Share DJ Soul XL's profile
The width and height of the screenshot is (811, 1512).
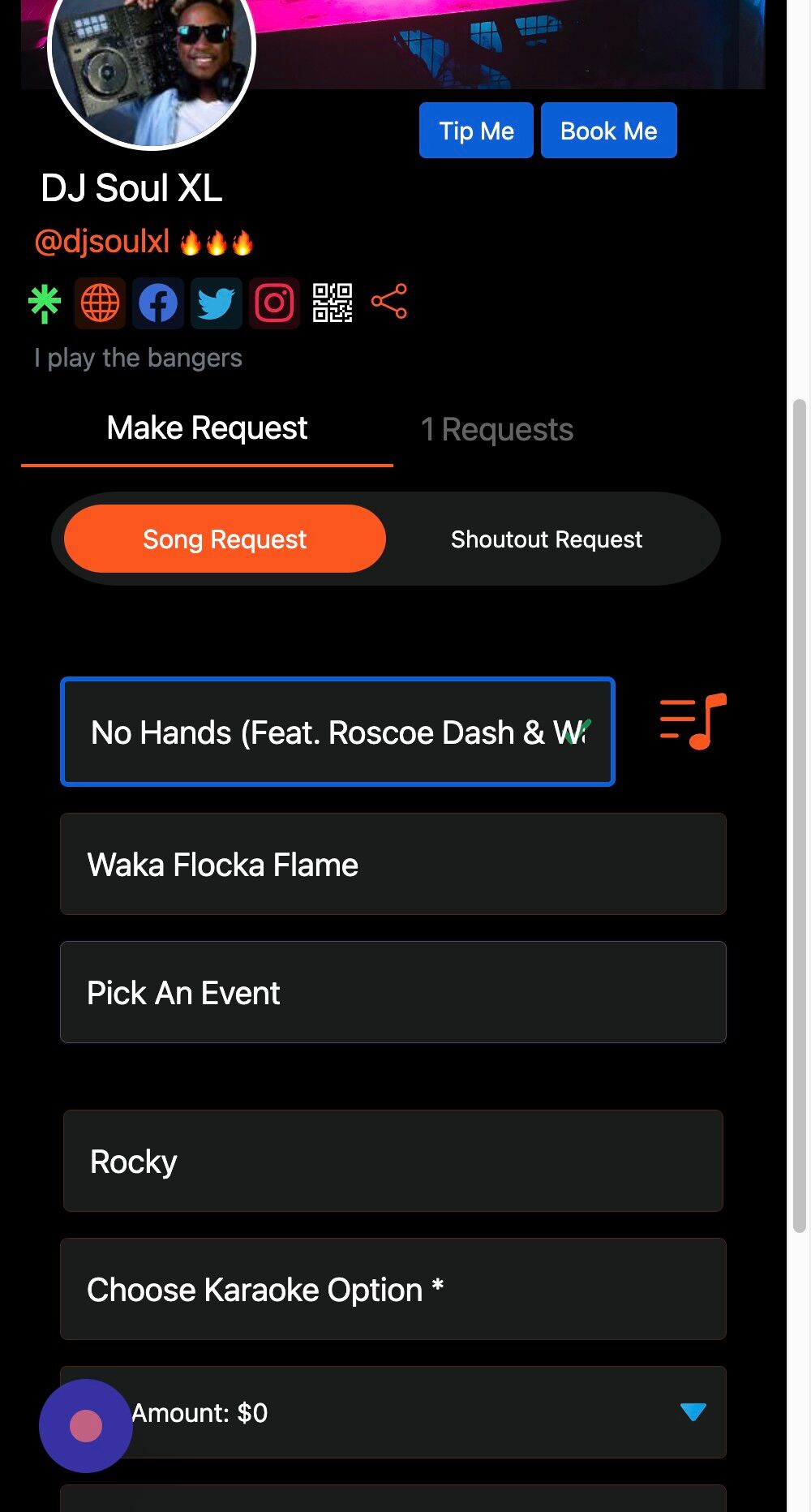389,302
